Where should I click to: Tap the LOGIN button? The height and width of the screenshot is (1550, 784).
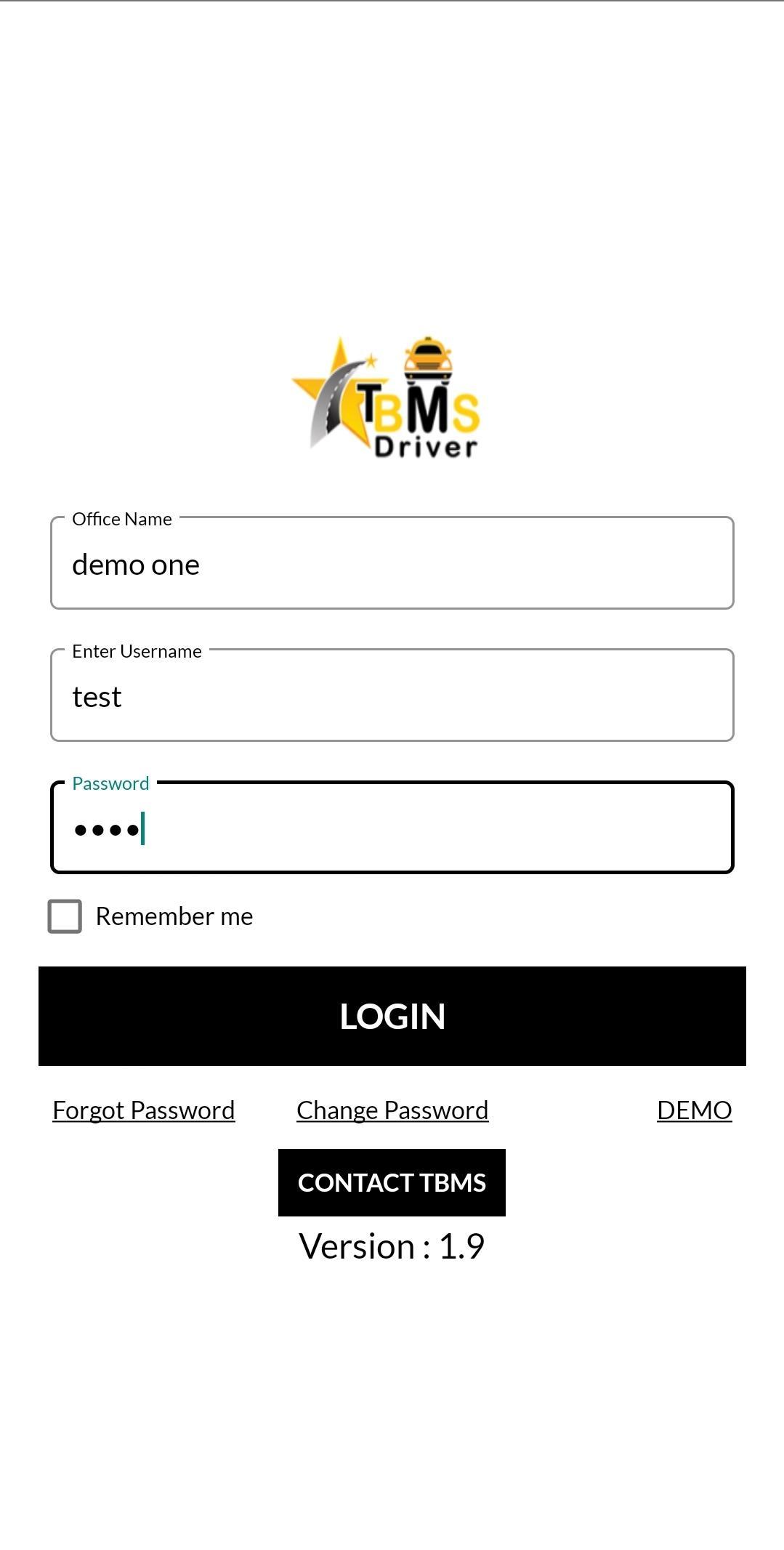392,1016
